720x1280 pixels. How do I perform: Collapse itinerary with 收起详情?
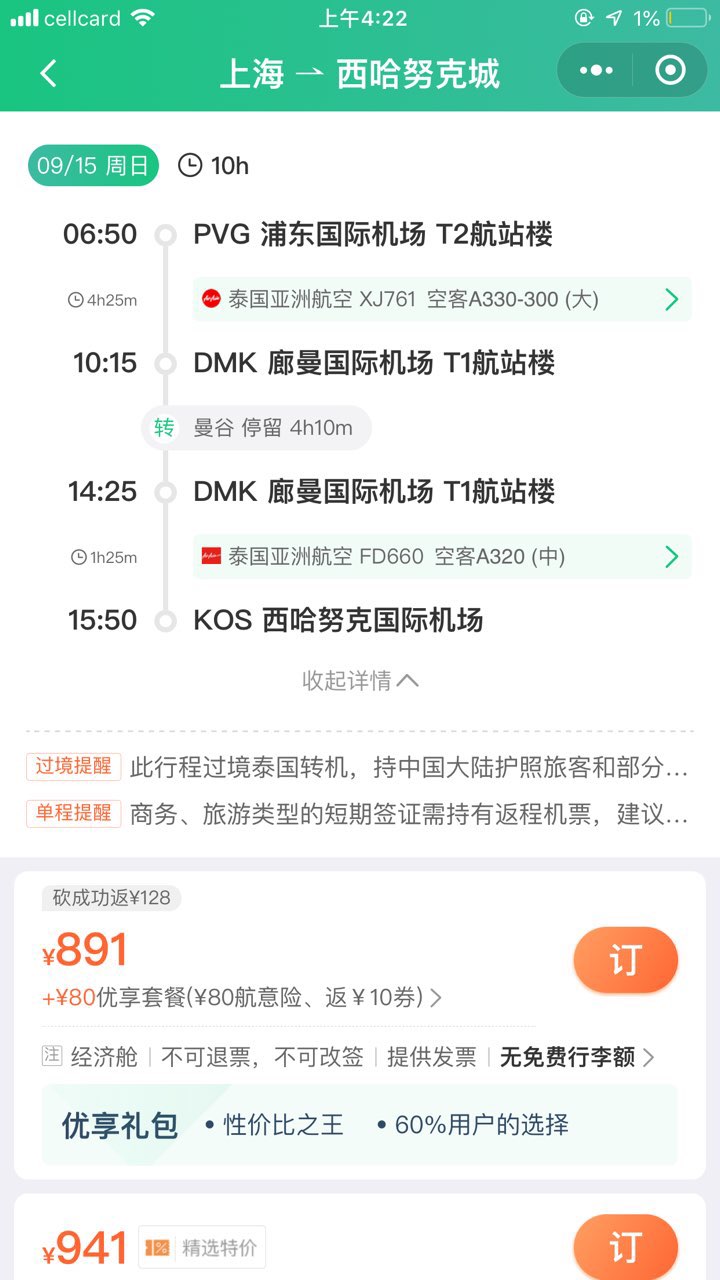pos(360,681)
